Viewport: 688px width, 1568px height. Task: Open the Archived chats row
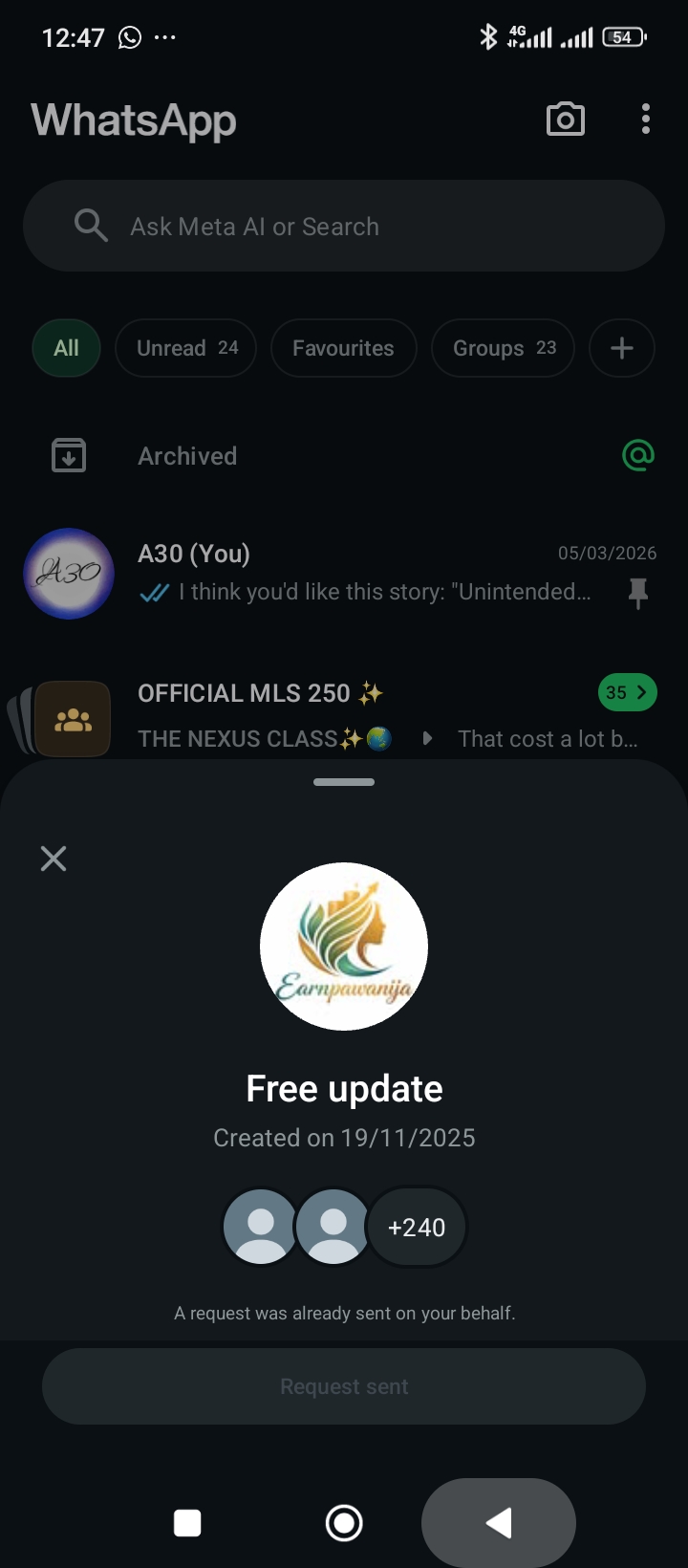(187, 456)
